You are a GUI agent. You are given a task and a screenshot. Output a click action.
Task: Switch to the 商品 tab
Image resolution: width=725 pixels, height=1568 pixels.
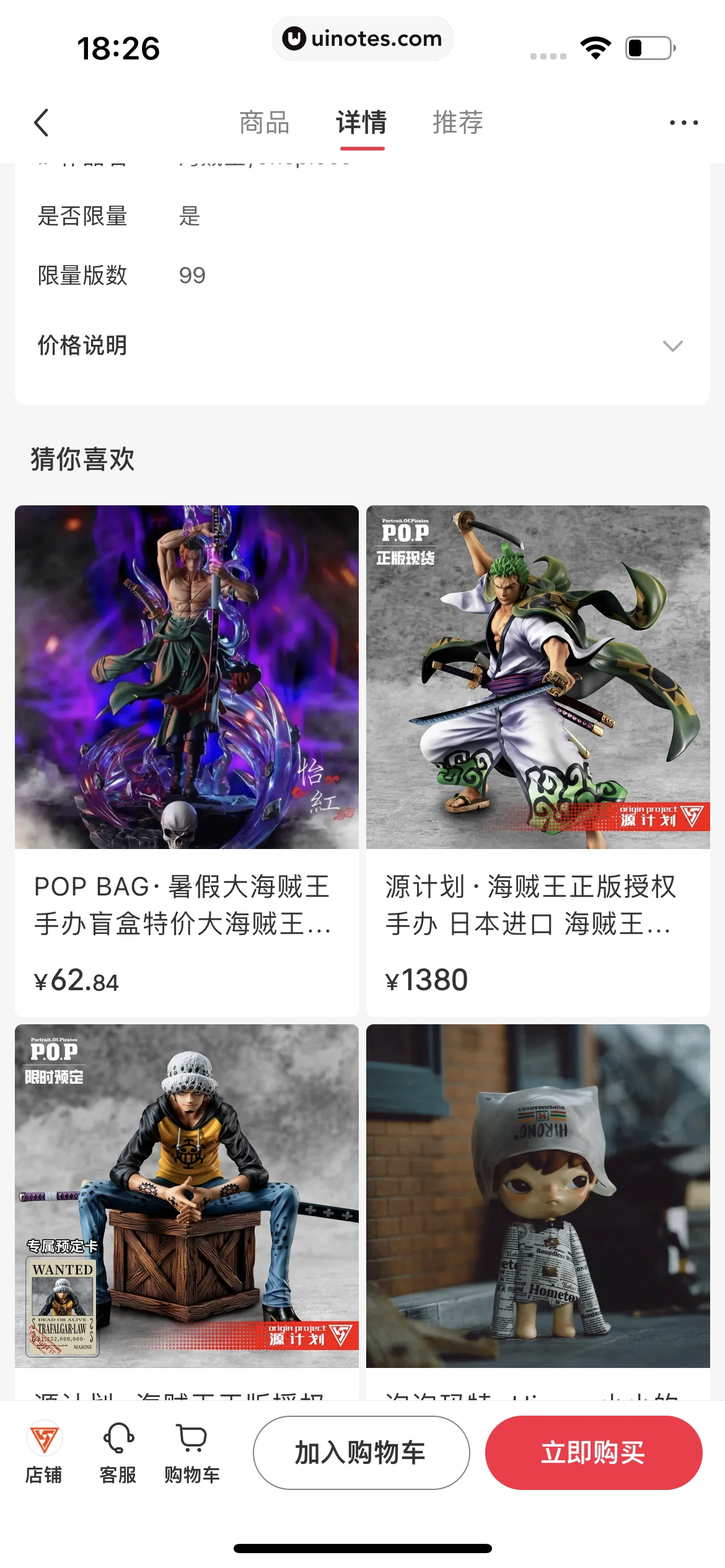[x=265, y=122]
